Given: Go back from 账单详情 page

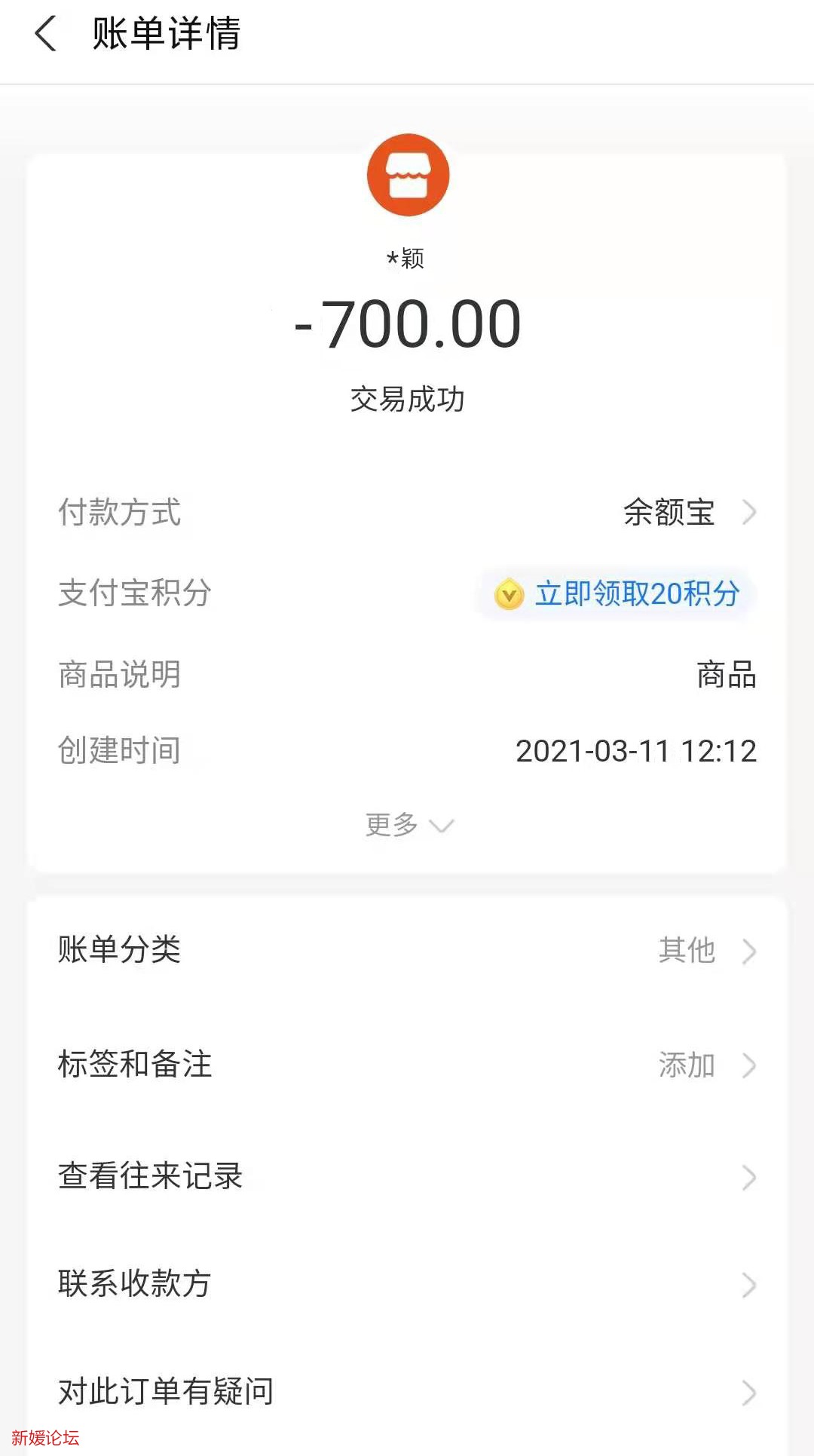Looking at the screenshot, I should [x=46, y=35].
